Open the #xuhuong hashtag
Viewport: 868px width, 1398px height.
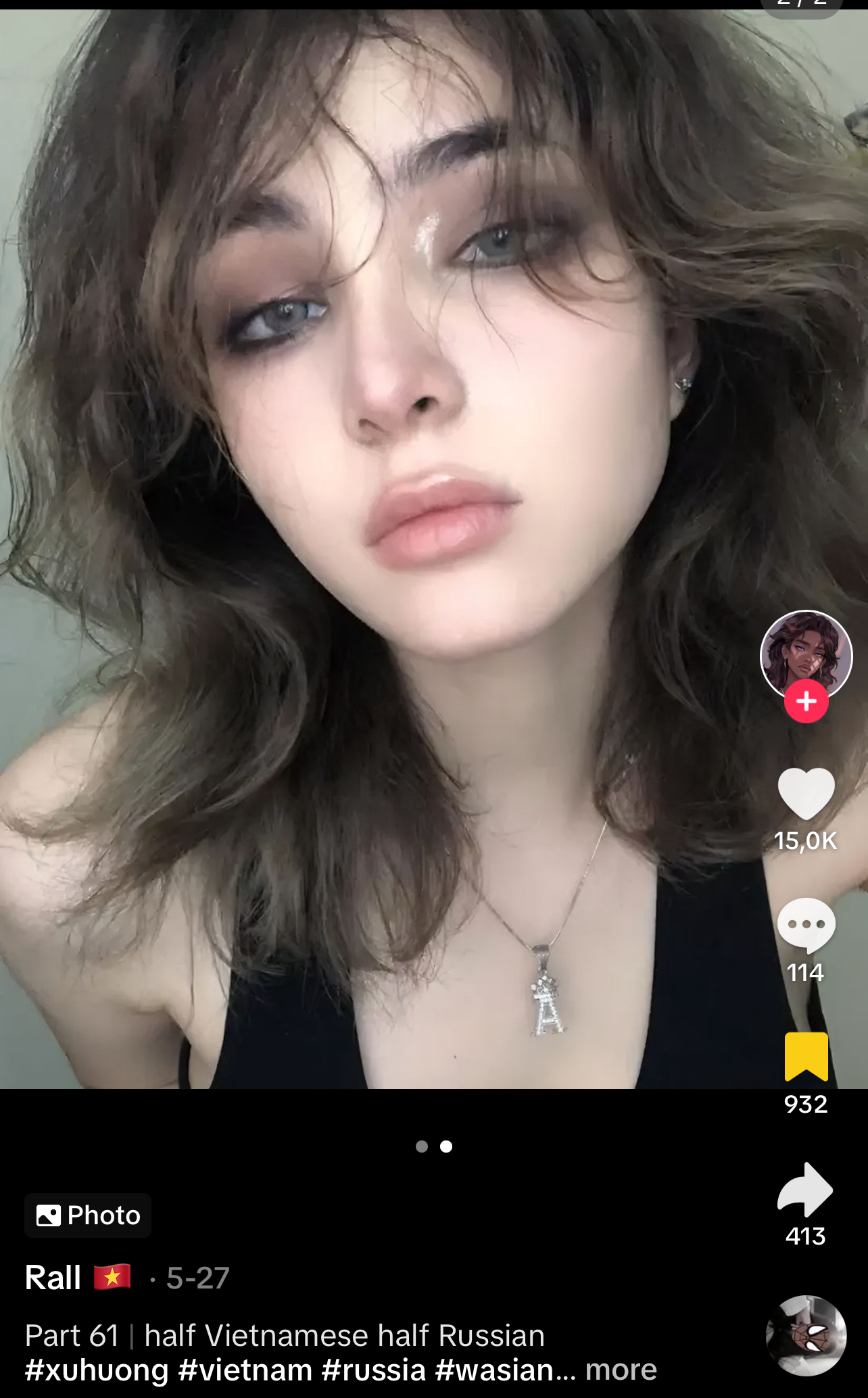coord(97,1370)
